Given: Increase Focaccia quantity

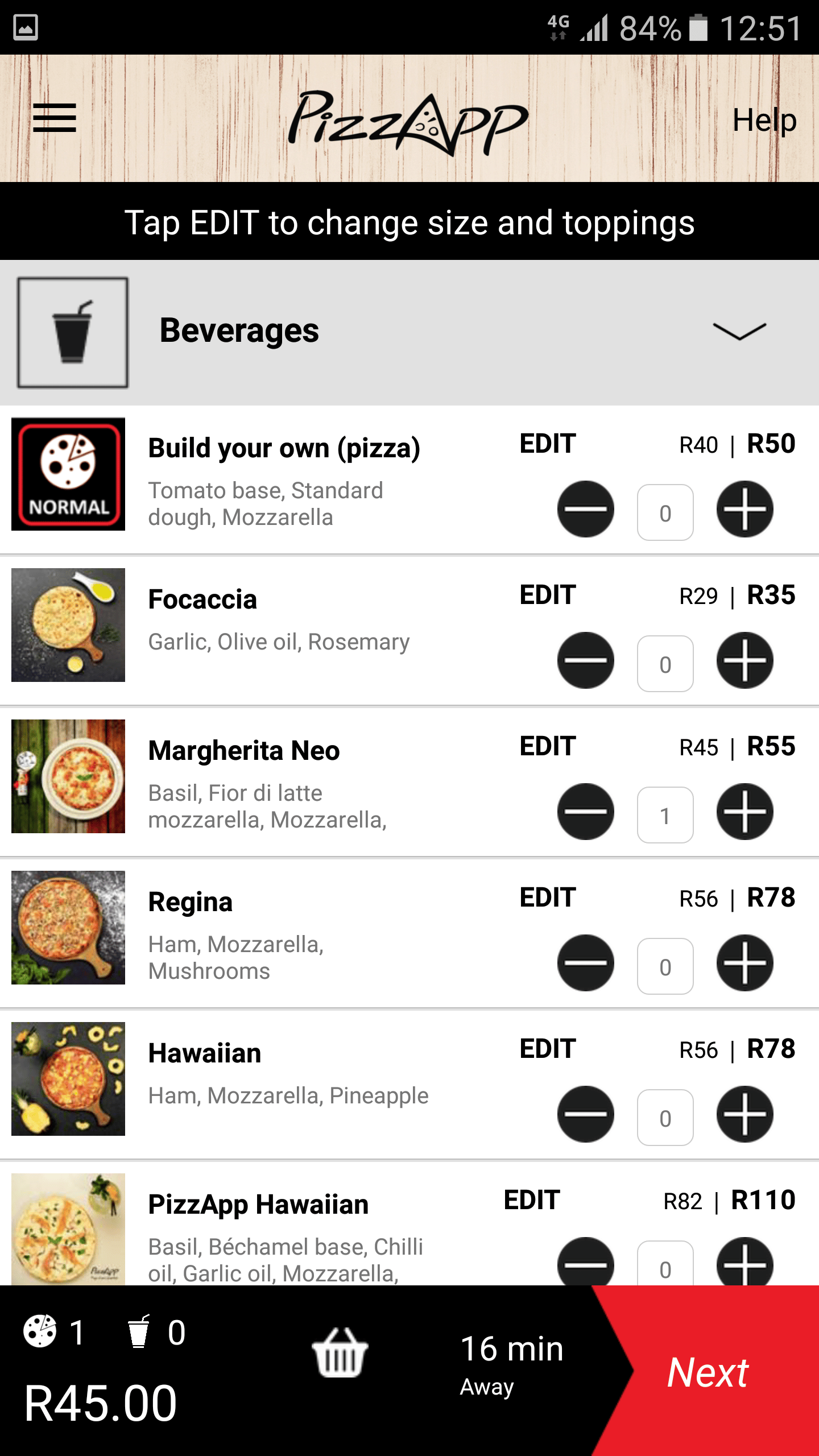Looking at the screenshot, I should click(x=744, y=660).
